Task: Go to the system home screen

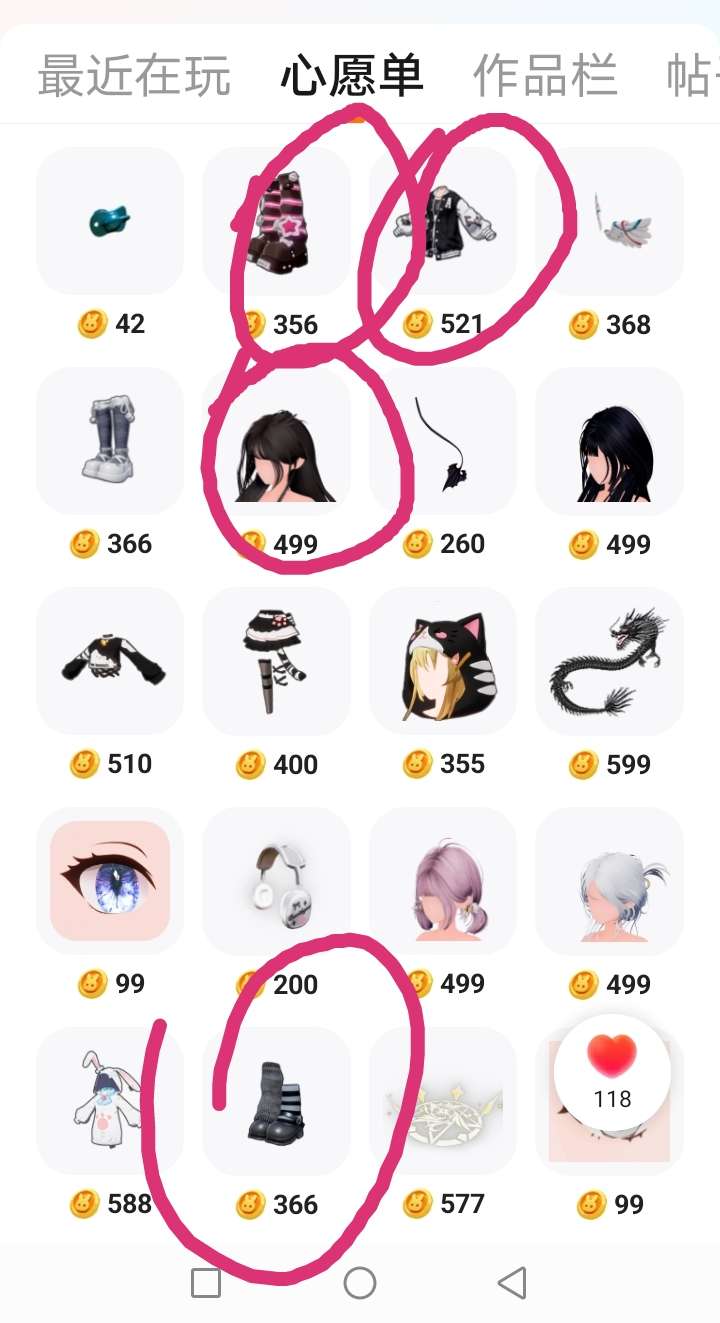Action: pyautogui.click(x=360, y=1282)
